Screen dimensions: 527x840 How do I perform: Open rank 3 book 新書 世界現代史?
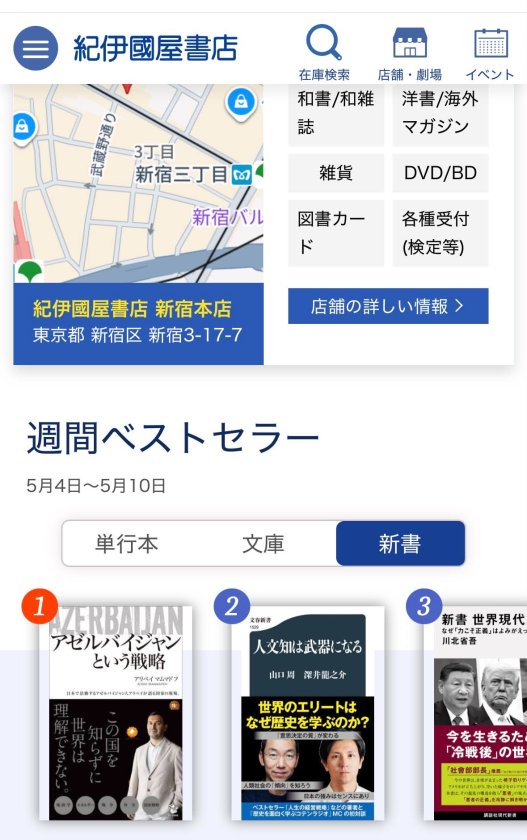[x=476, y=713]
